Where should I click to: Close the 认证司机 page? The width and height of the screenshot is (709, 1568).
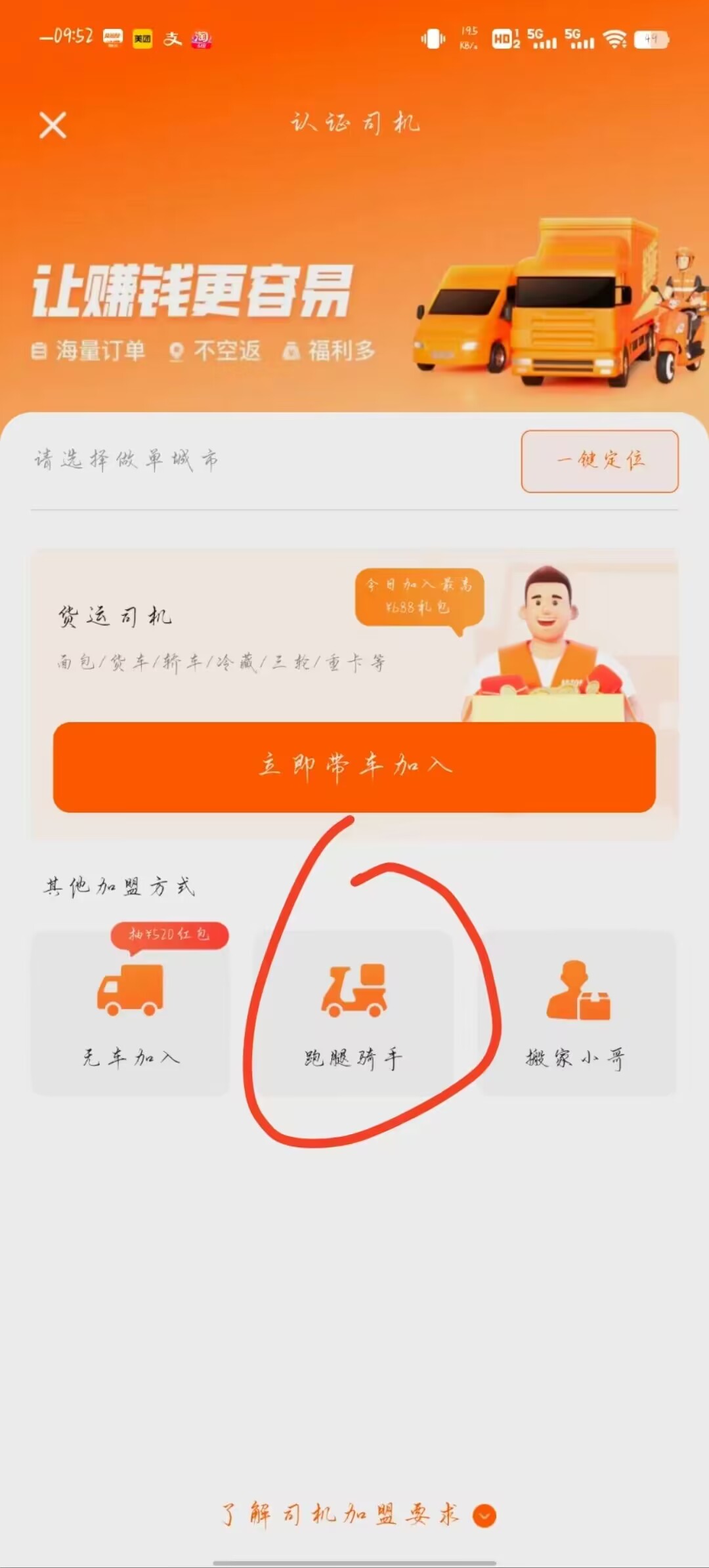(x=53, y=125)
